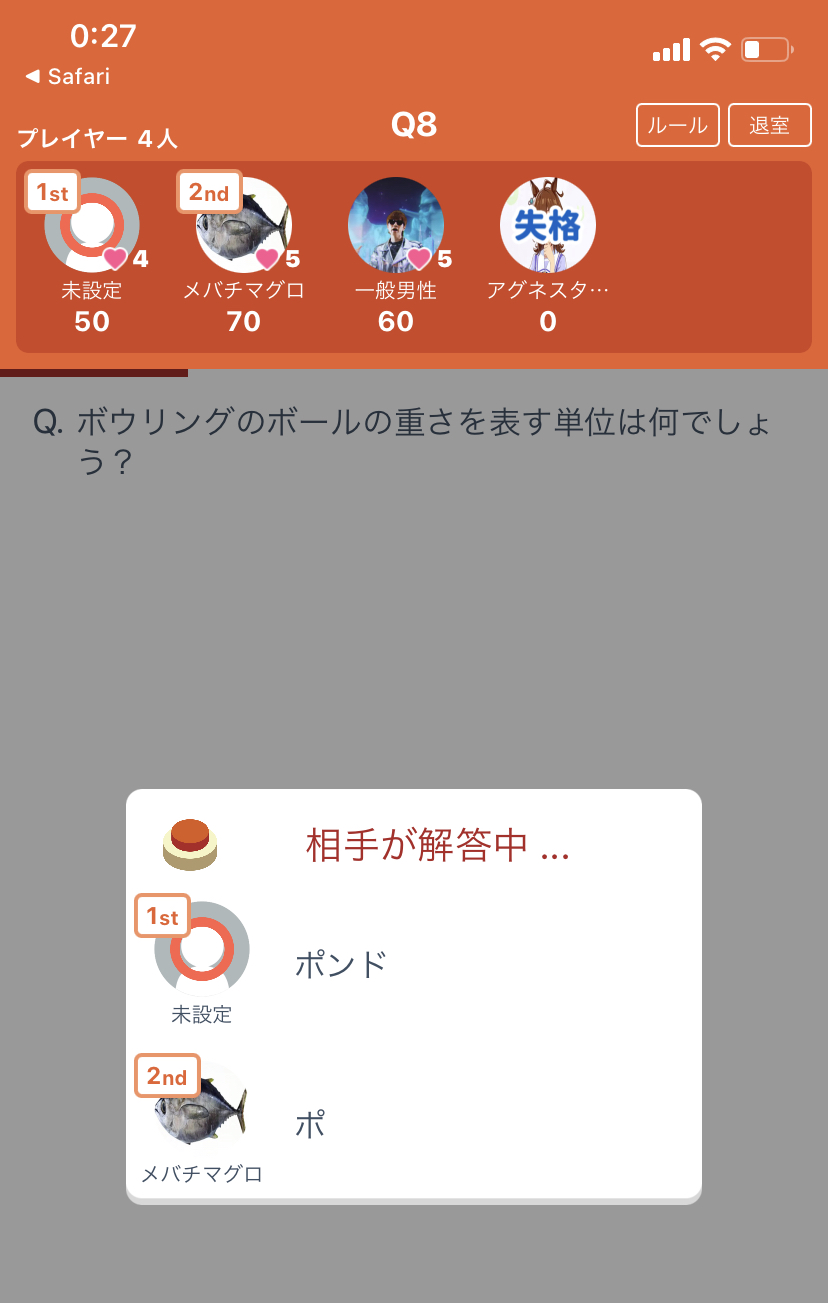
Task: Open メバチマグロ player avatar in scoreboard
Action: pyautogui.click(x=244, y=225)
